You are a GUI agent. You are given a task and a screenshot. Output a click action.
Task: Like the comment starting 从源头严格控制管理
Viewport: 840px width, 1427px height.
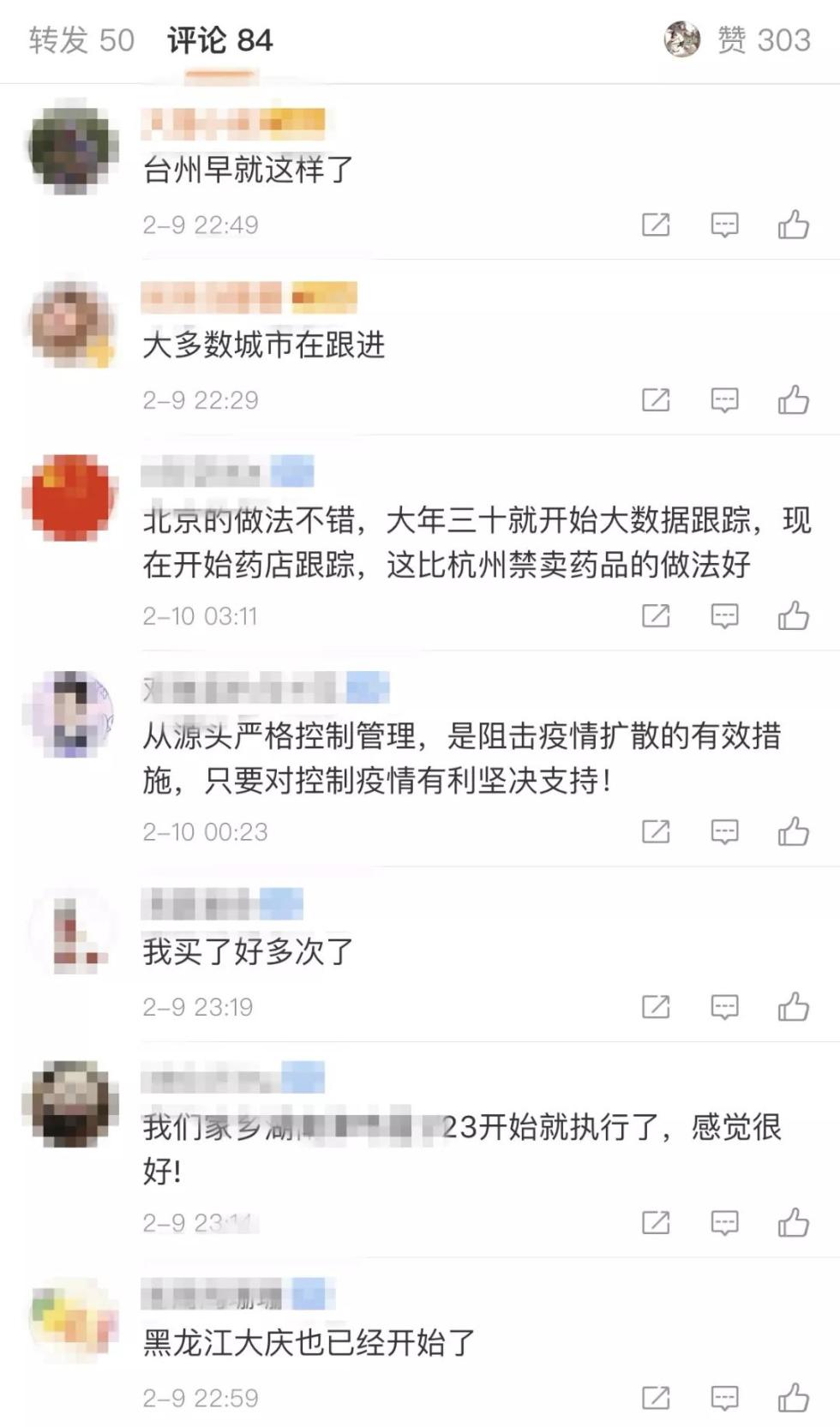click(793, 831)
